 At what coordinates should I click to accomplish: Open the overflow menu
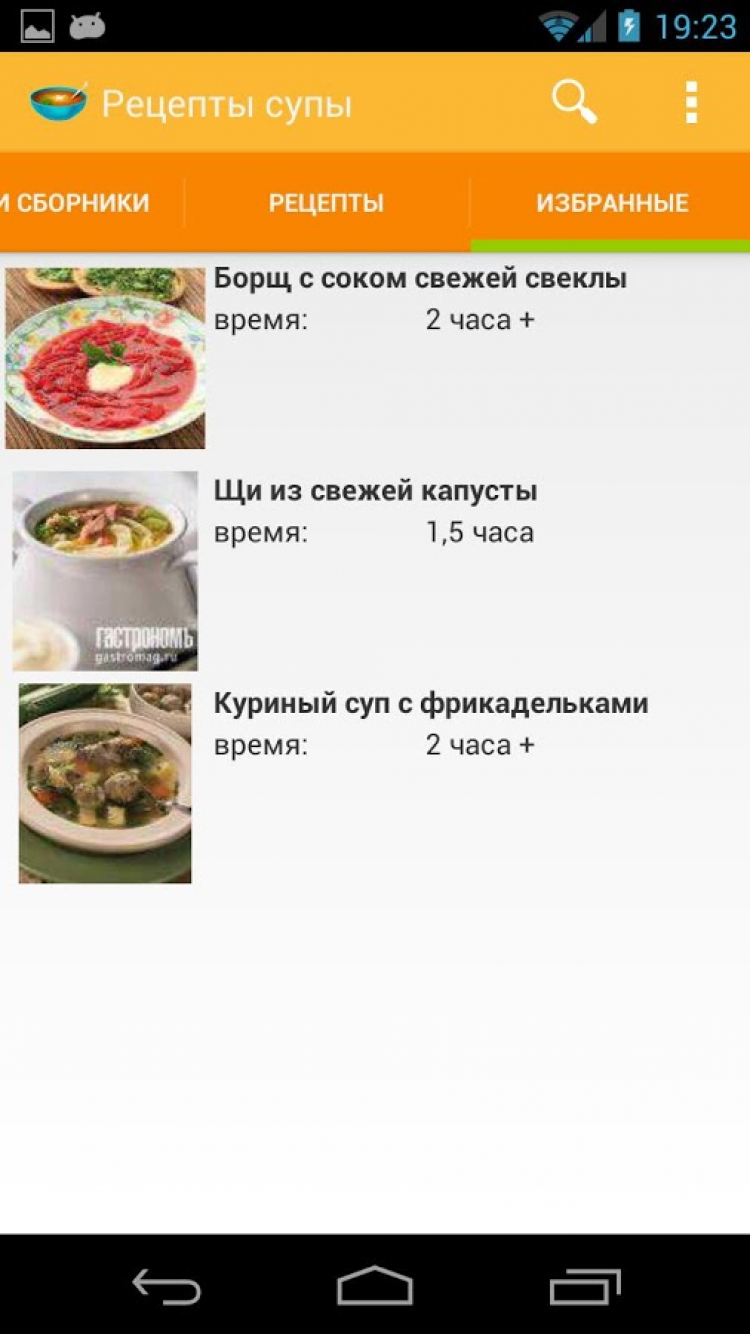click(691, 103)
